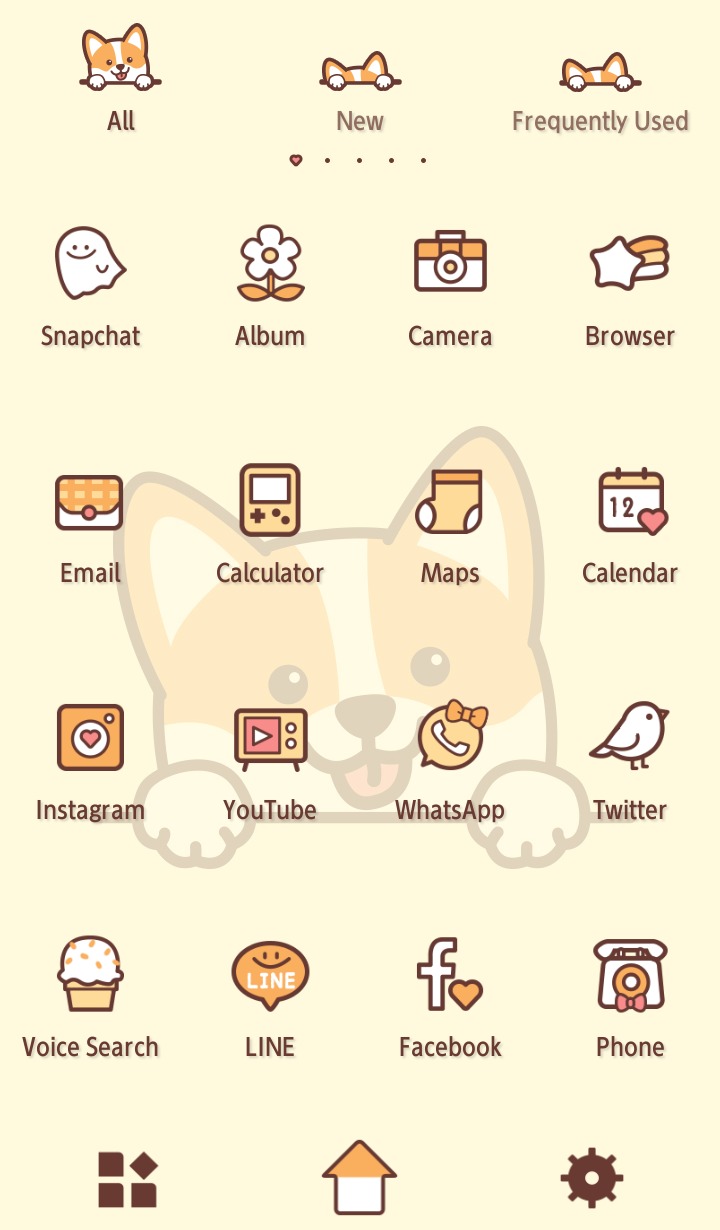
Task: Go to the home screen
Action: point(360,1177)
